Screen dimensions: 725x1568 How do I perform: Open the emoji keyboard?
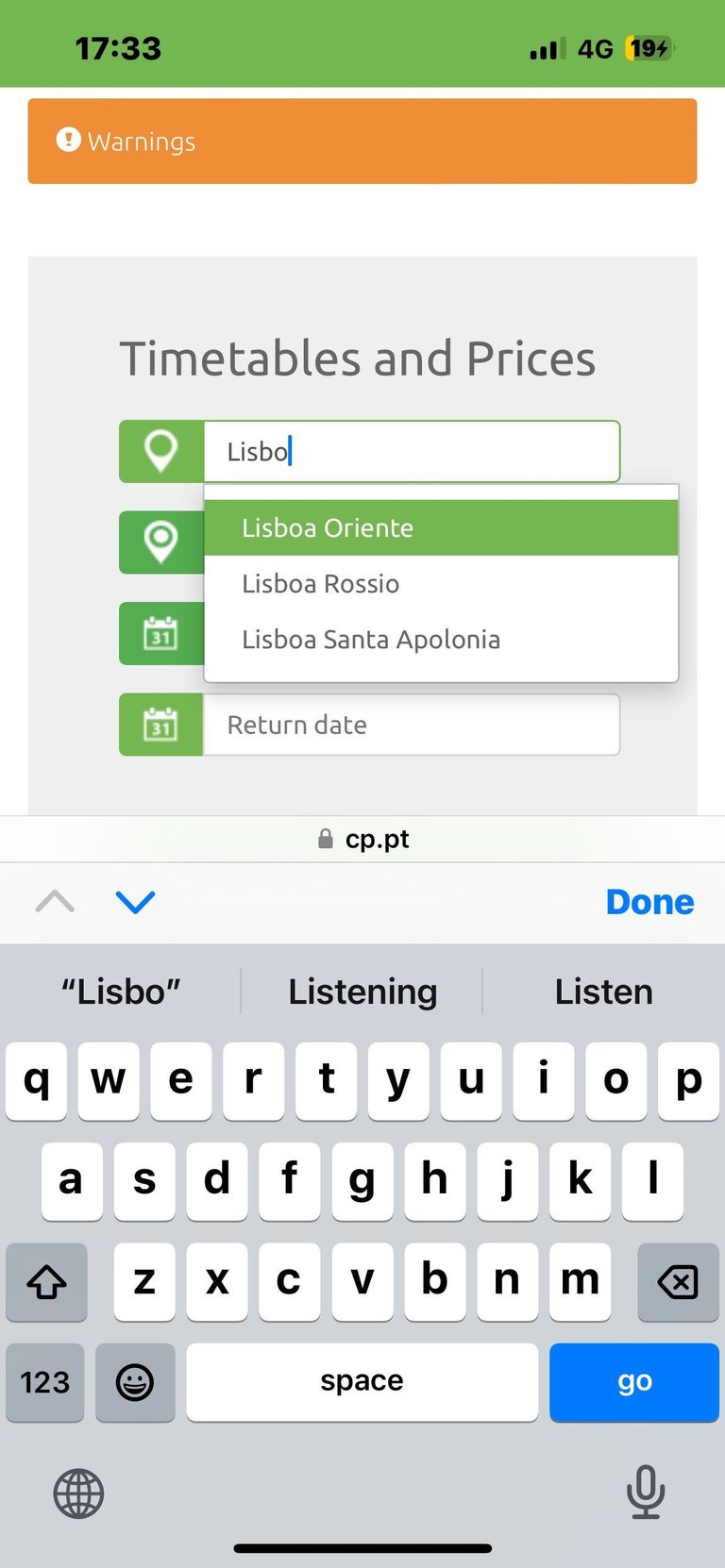(x=135, y=1381)
